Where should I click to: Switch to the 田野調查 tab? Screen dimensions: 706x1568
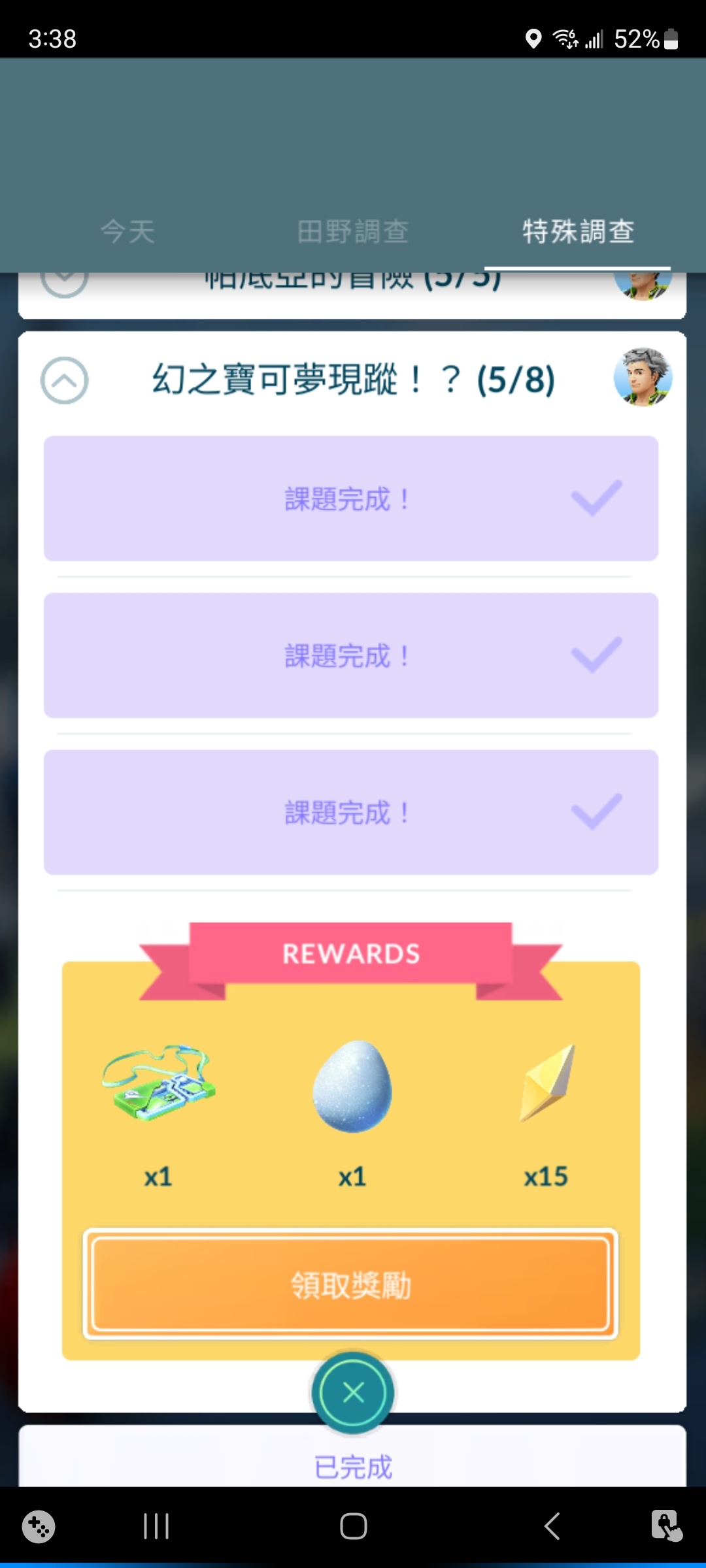(x=353, y=232)
